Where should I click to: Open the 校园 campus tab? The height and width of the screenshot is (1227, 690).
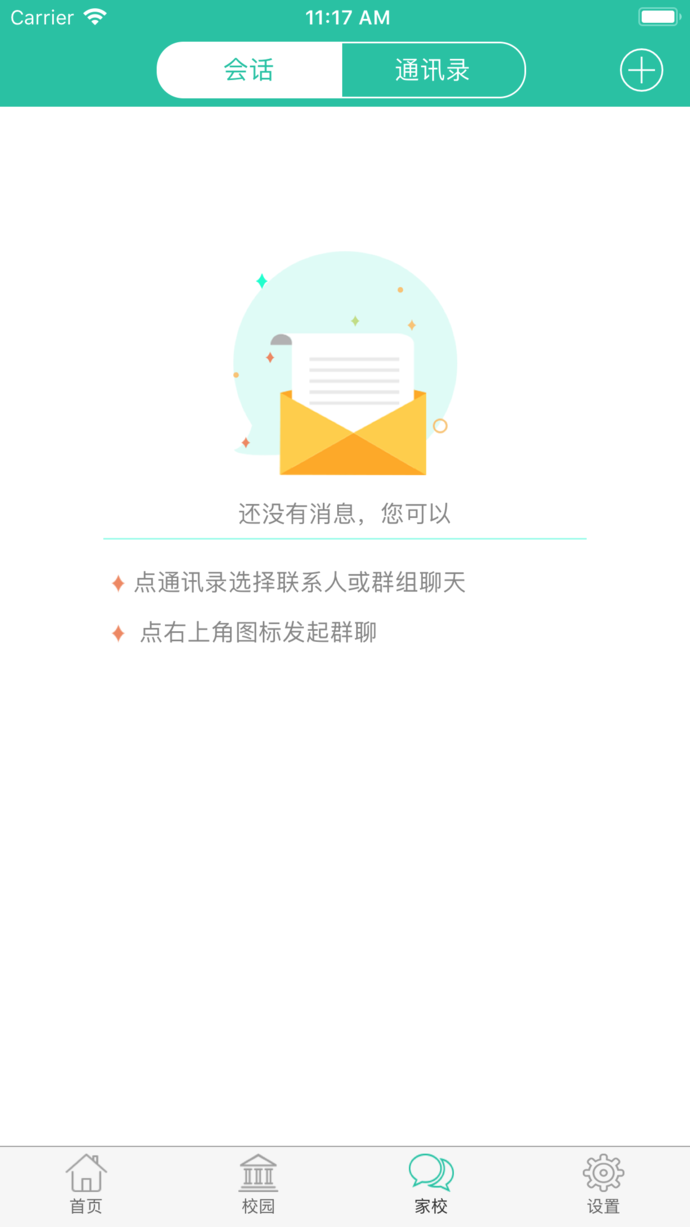258,1184
